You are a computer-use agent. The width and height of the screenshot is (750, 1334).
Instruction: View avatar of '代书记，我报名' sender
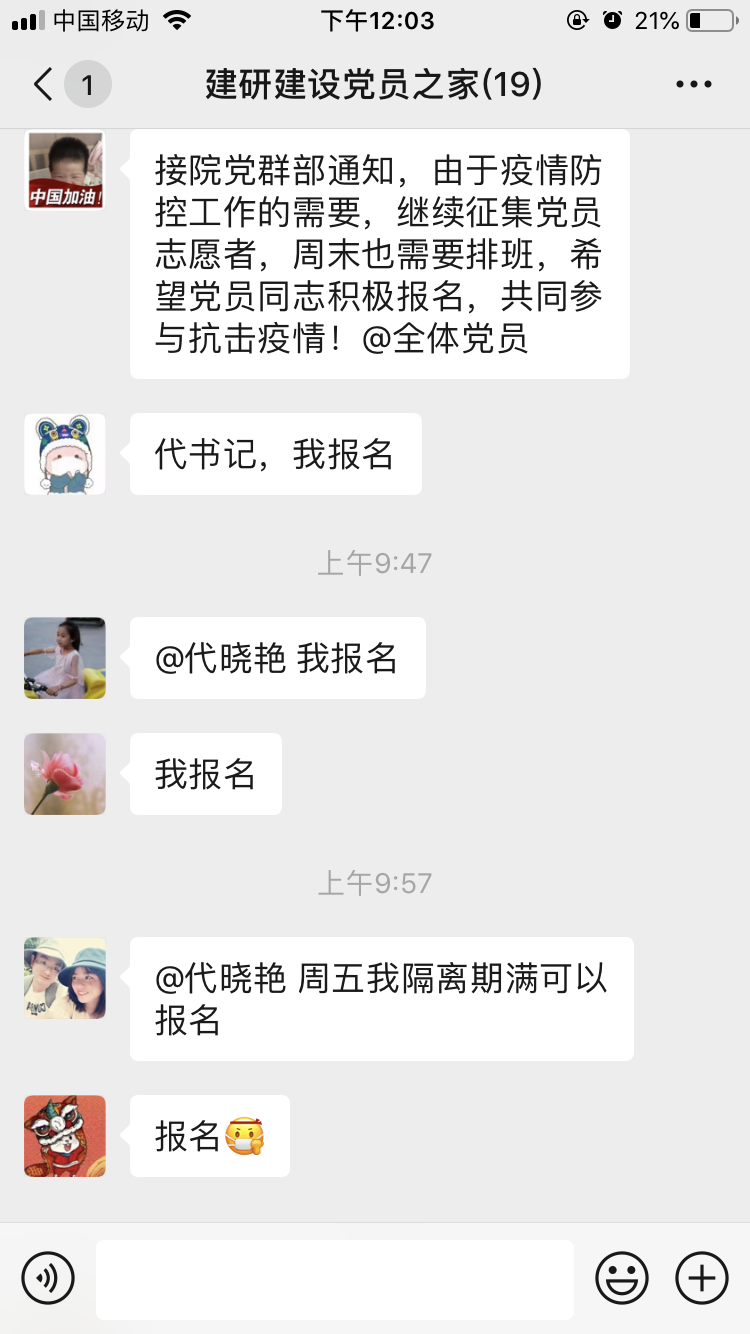(65, 454)
